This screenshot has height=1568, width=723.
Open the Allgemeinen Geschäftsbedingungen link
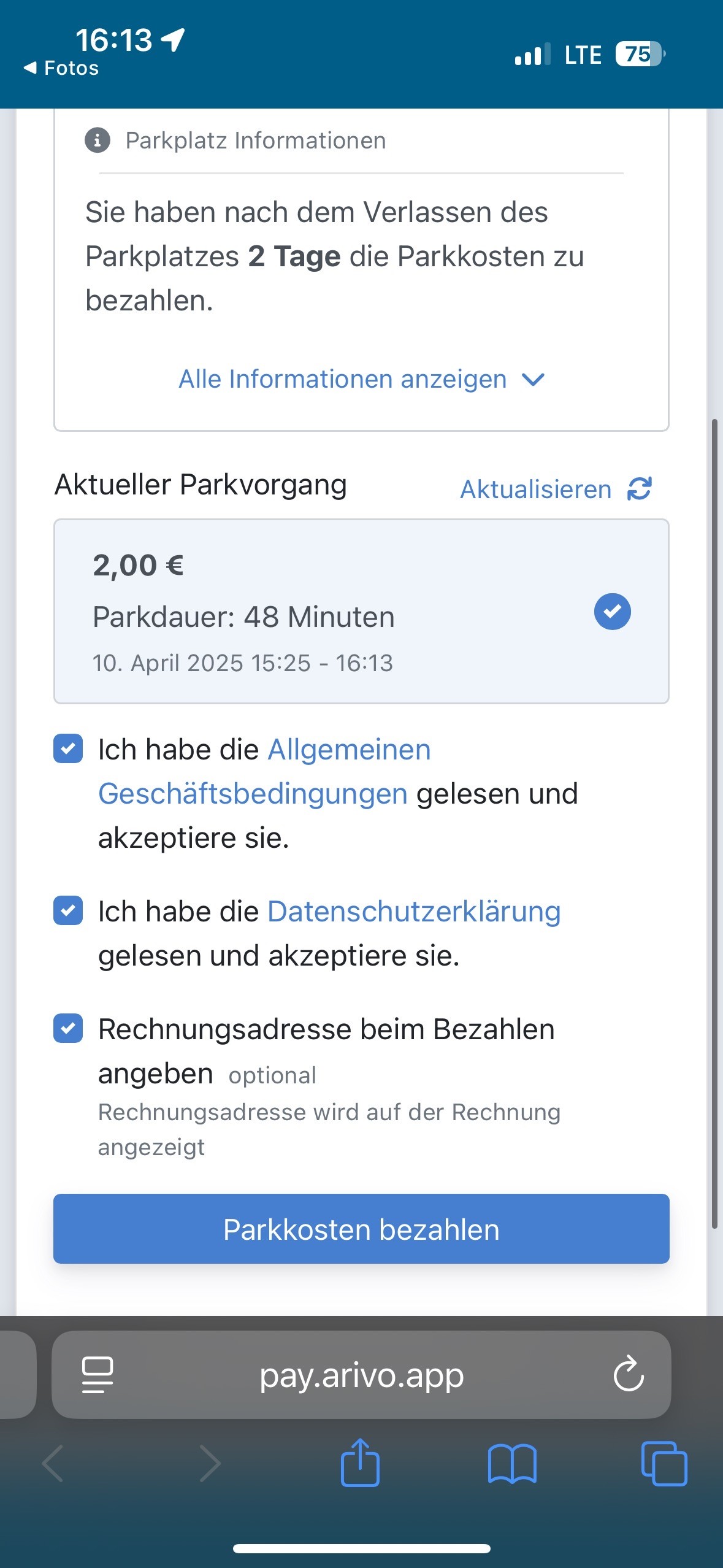click(x=264, y=771)
